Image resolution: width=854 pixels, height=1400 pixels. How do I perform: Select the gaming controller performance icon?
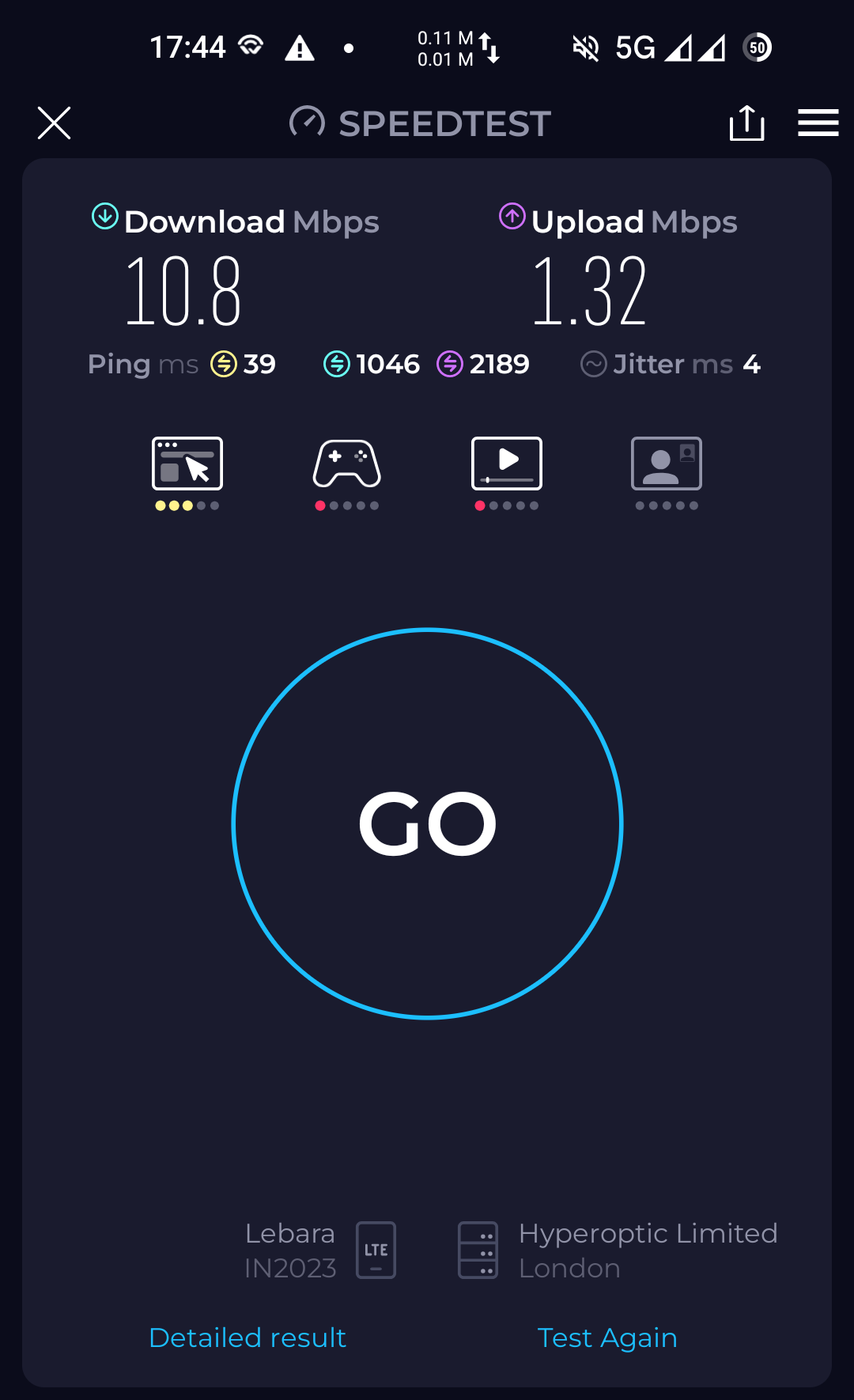346,465
